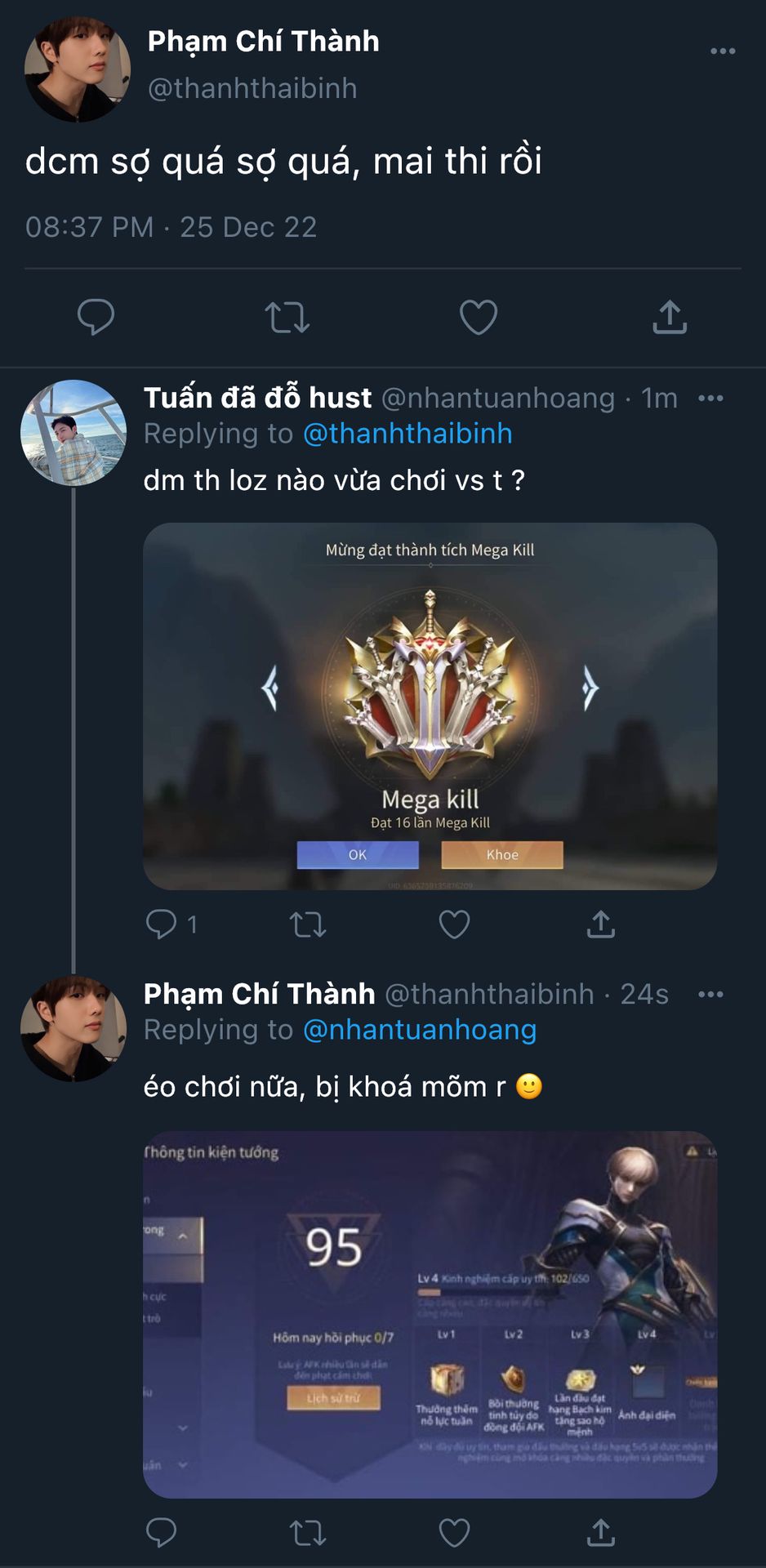Tap the @nhantuanhoang mention link
The height and width of the screenshot is (1568, 766).
[420, 1030]
